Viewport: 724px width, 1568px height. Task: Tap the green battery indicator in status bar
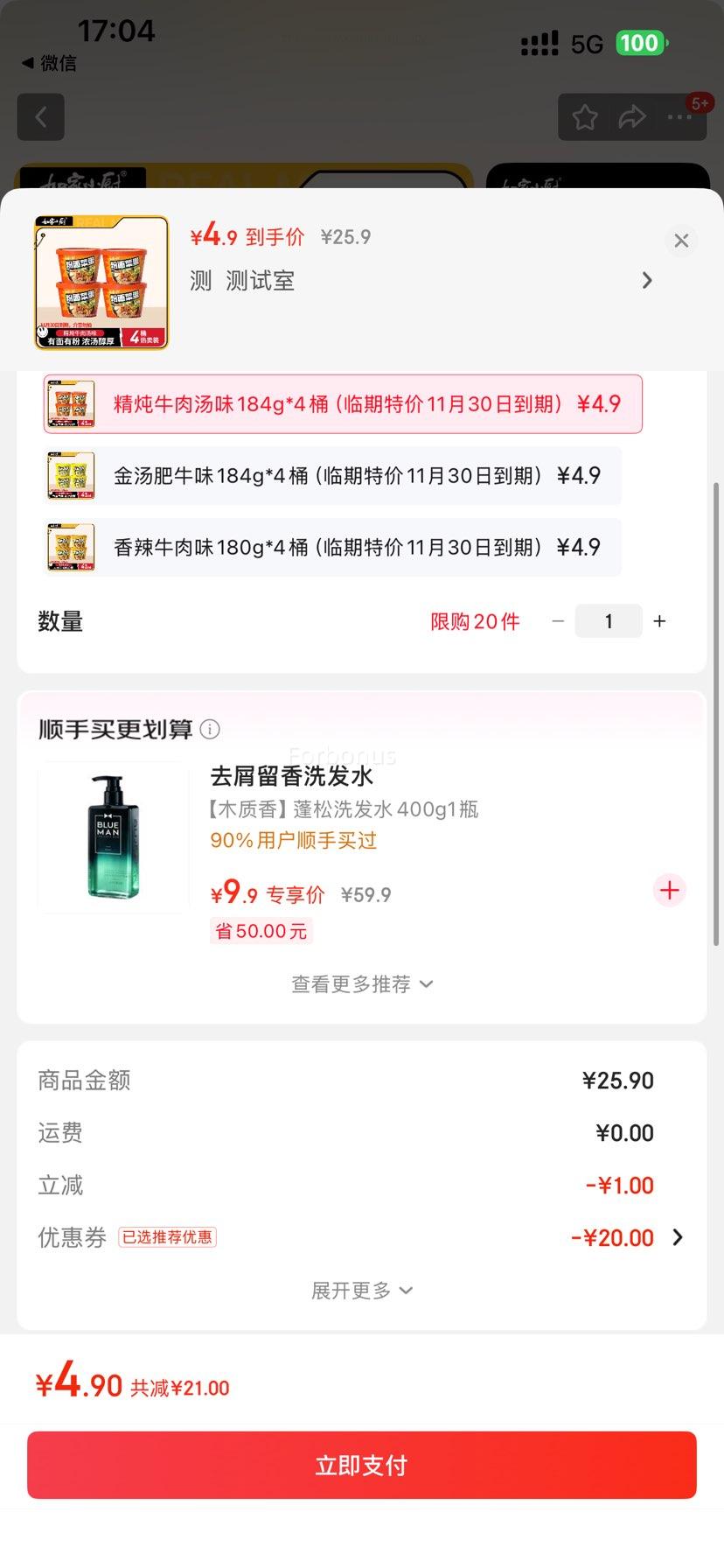[641, 43]
